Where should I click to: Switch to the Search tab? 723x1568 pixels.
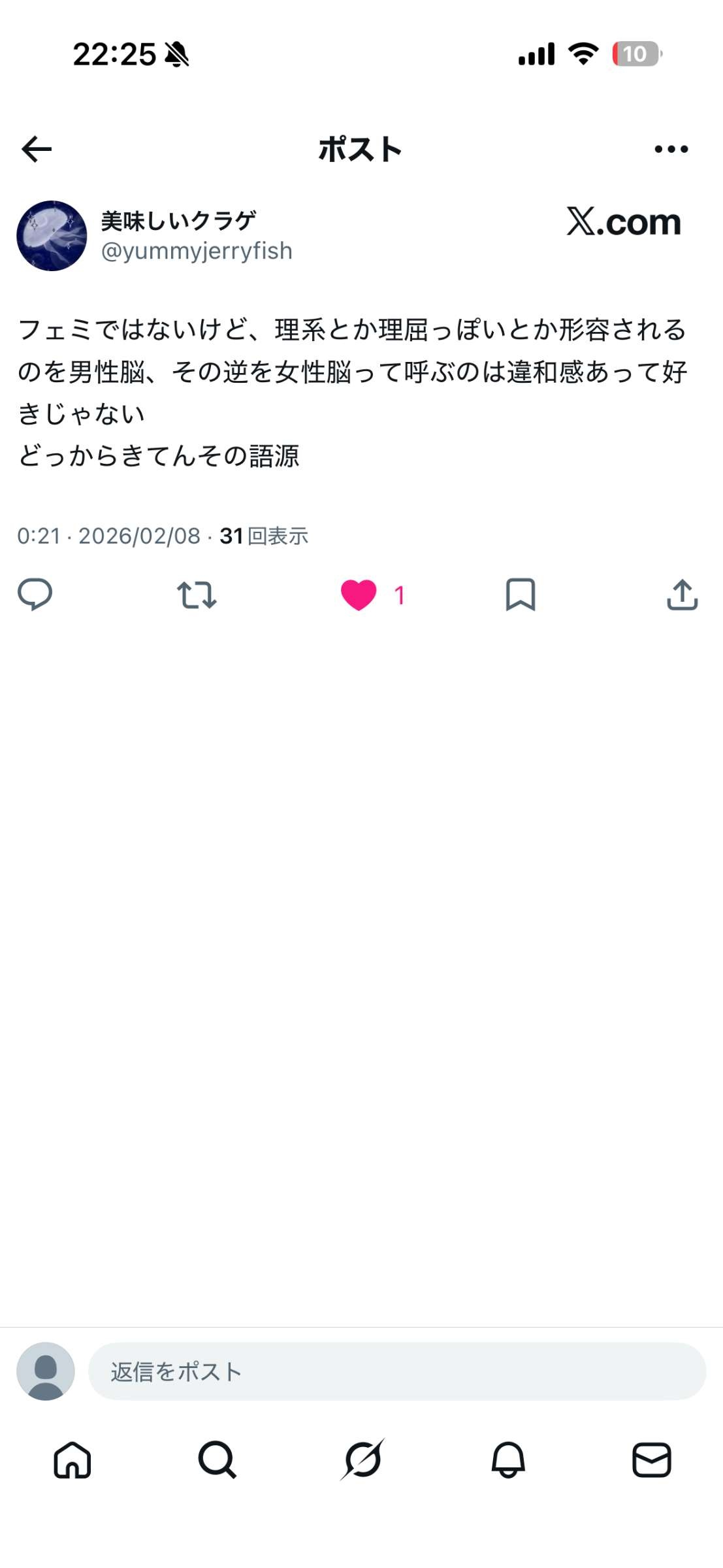[x=217, y=1460]
